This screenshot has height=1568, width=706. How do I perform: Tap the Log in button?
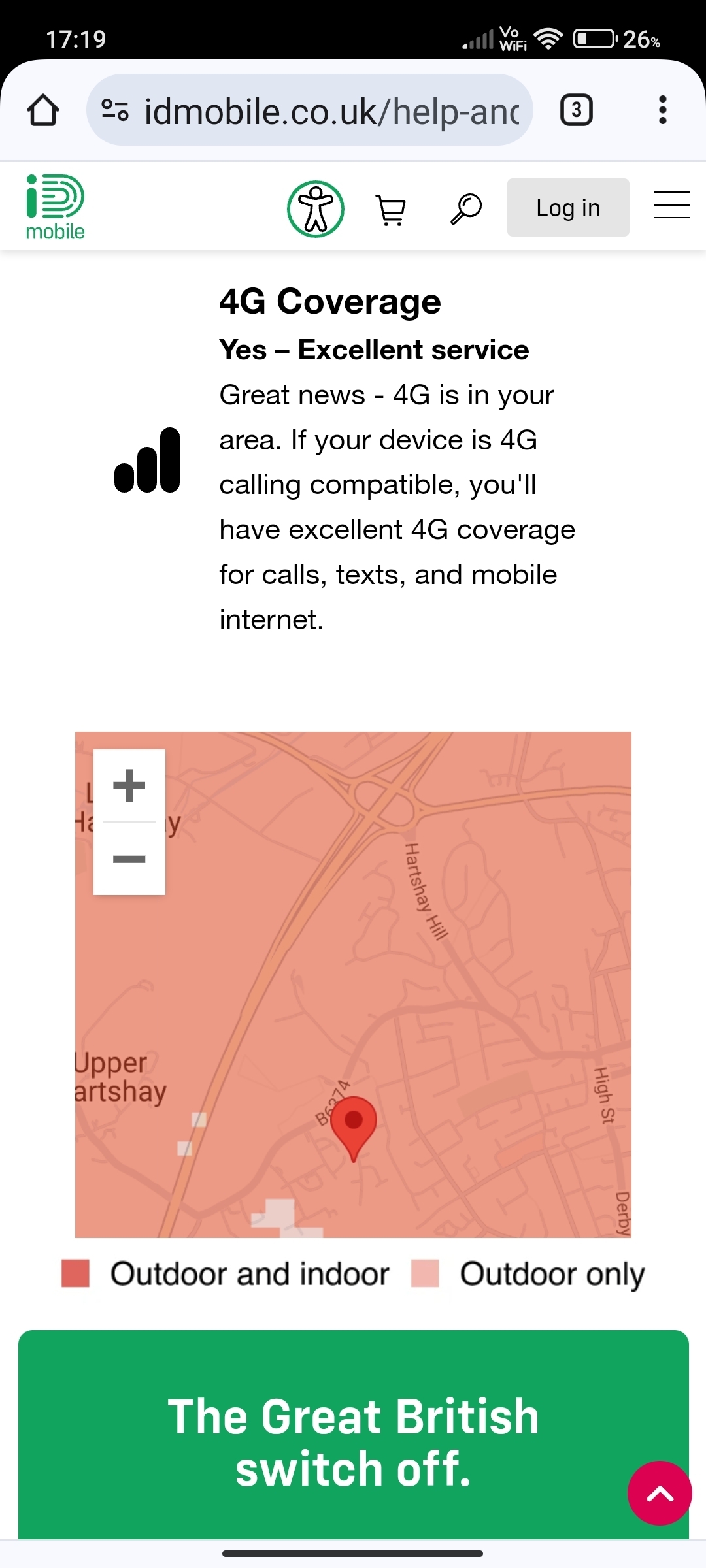click(x=568, y=208)
